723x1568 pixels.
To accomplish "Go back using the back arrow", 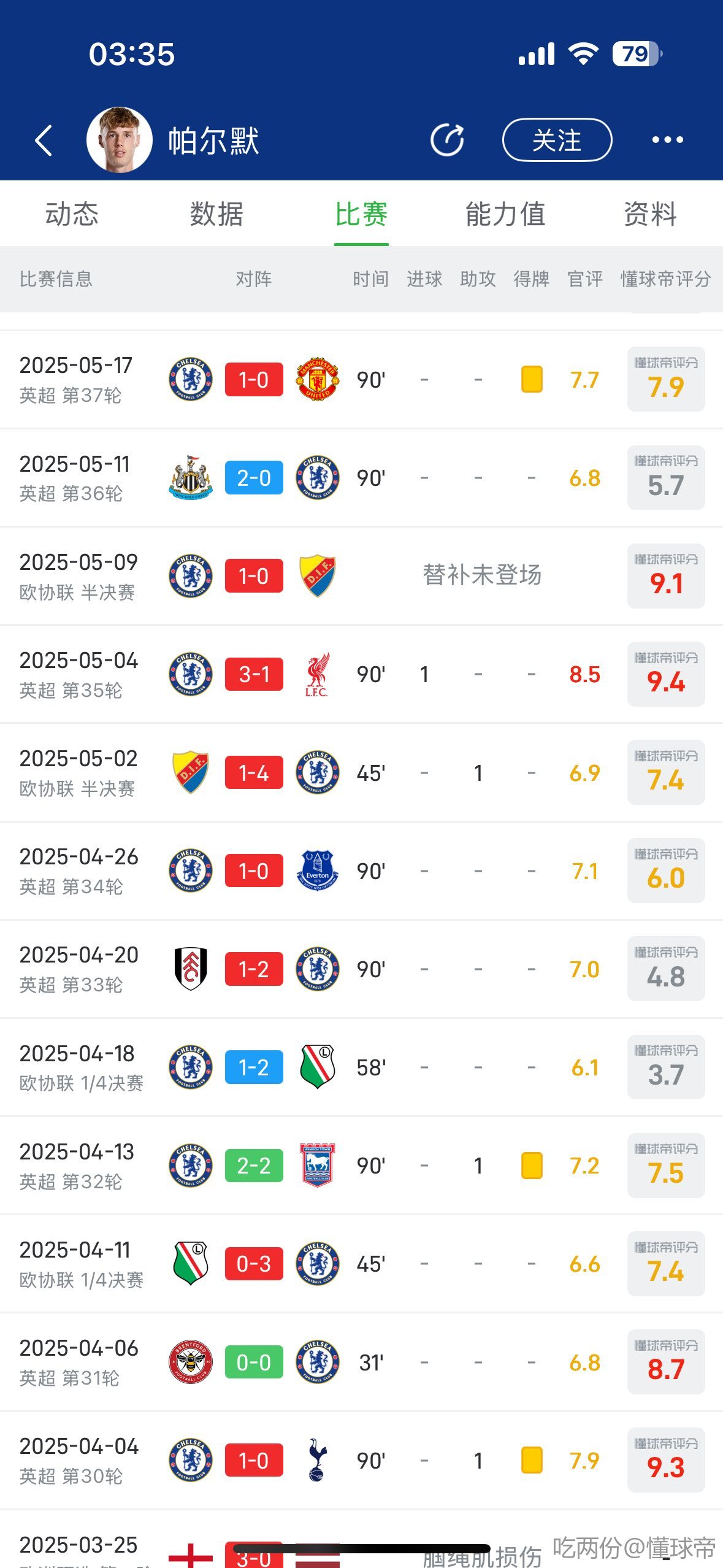I will [43, 140].
